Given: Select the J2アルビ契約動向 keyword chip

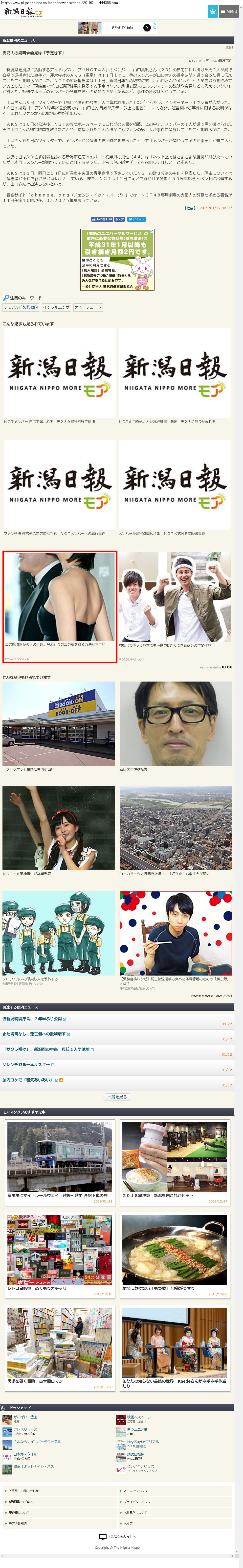Looking at the screenshot, I should pyautogui.click(x=21, y=307).
